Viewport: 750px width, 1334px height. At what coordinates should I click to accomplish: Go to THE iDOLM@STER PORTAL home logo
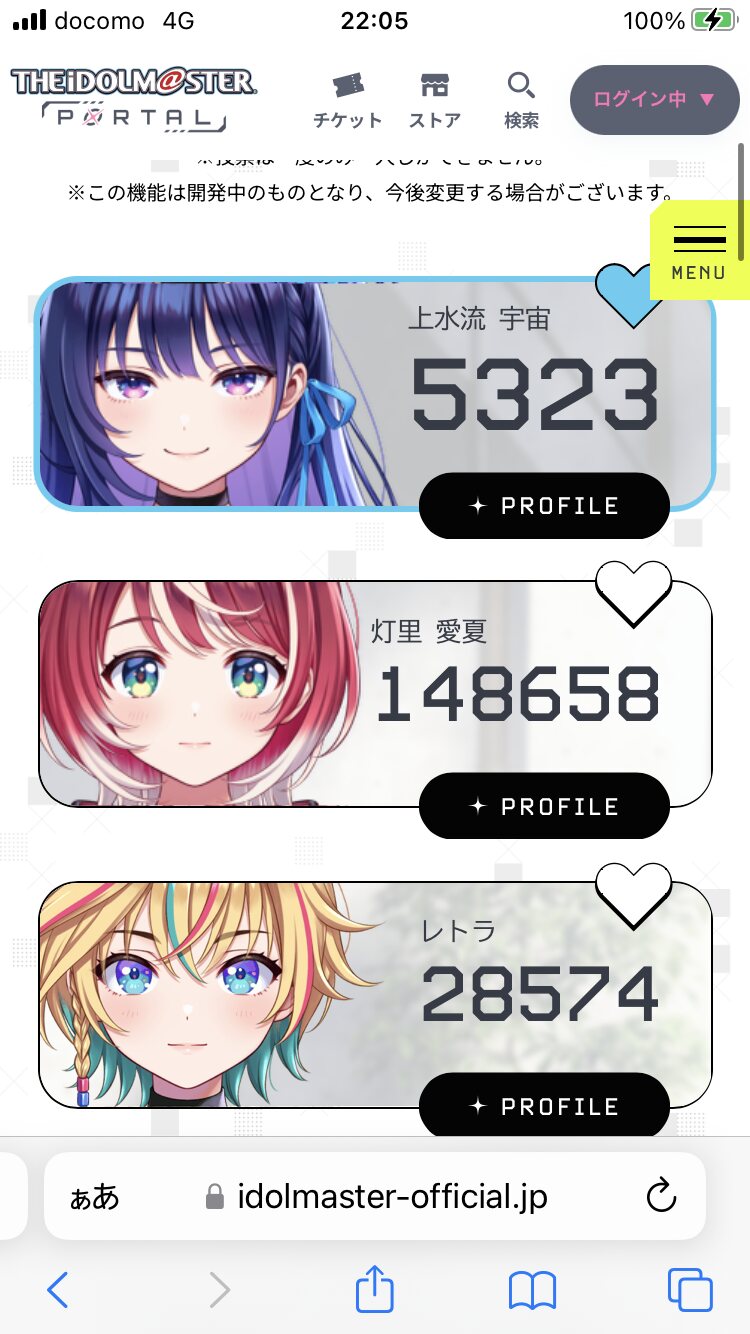(132, 100)
